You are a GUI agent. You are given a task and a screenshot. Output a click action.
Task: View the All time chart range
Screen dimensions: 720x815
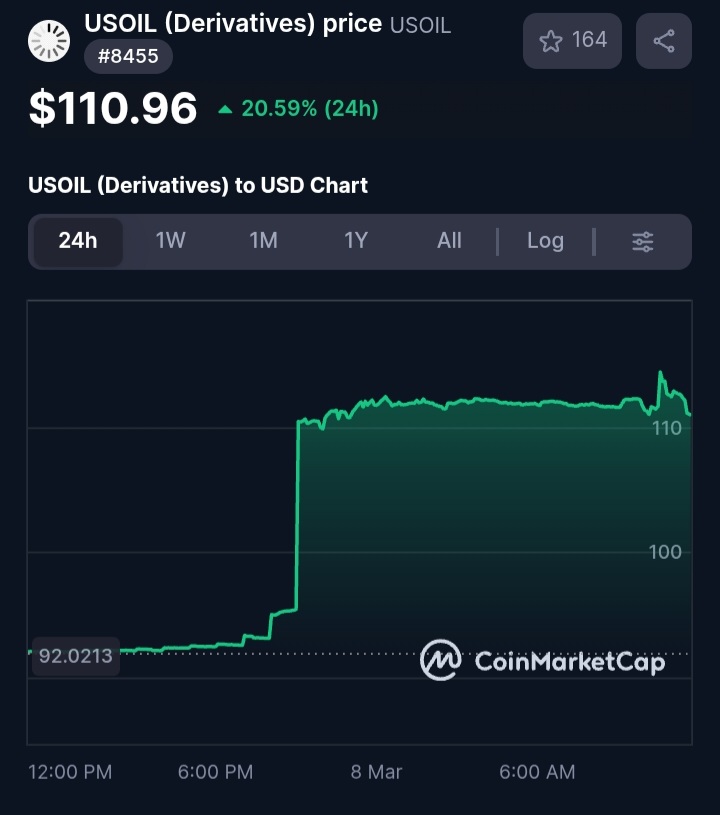[449, 241]
